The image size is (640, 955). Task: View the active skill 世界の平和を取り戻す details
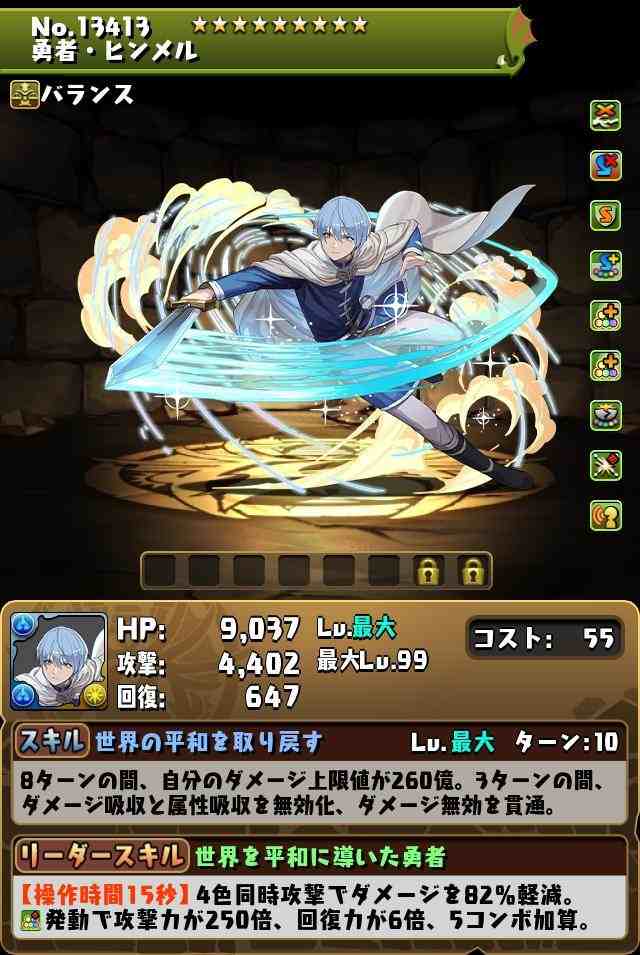[208, 742]
